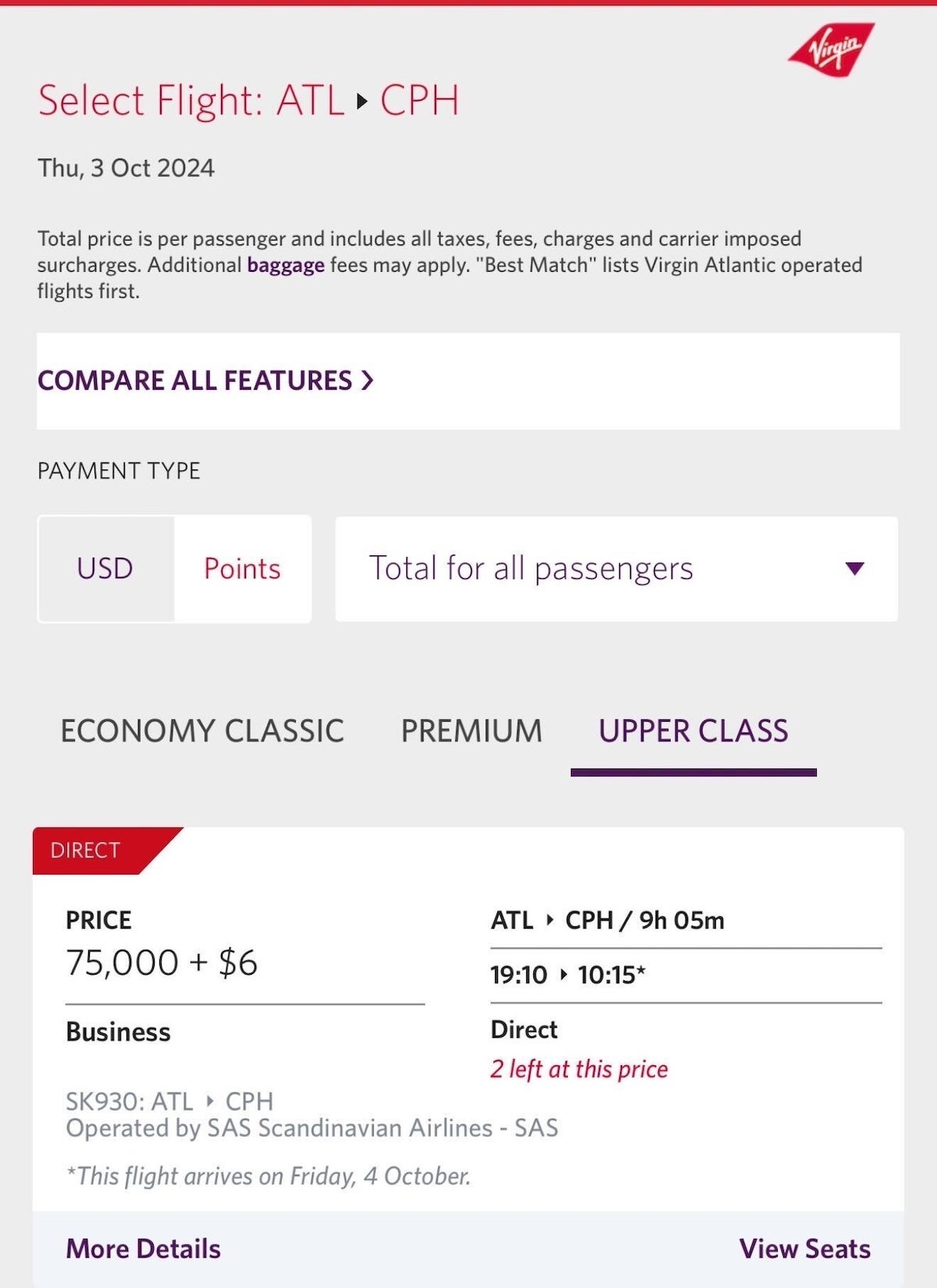Open View Seats for flight SK930
The image size is (937, 1288).
click(x=806, y=1249)
